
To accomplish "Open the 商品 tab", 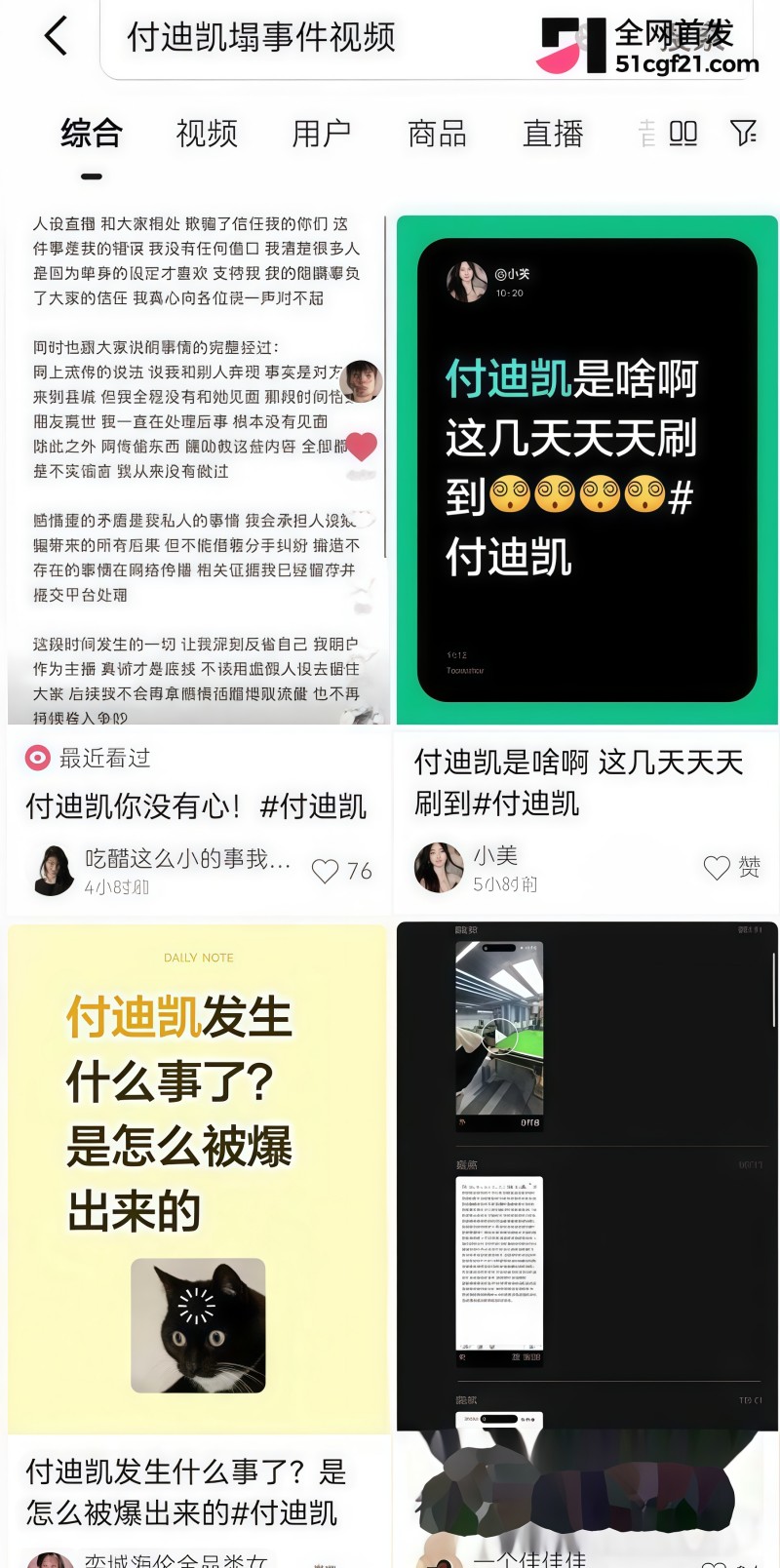I will (x=437, y=133).
